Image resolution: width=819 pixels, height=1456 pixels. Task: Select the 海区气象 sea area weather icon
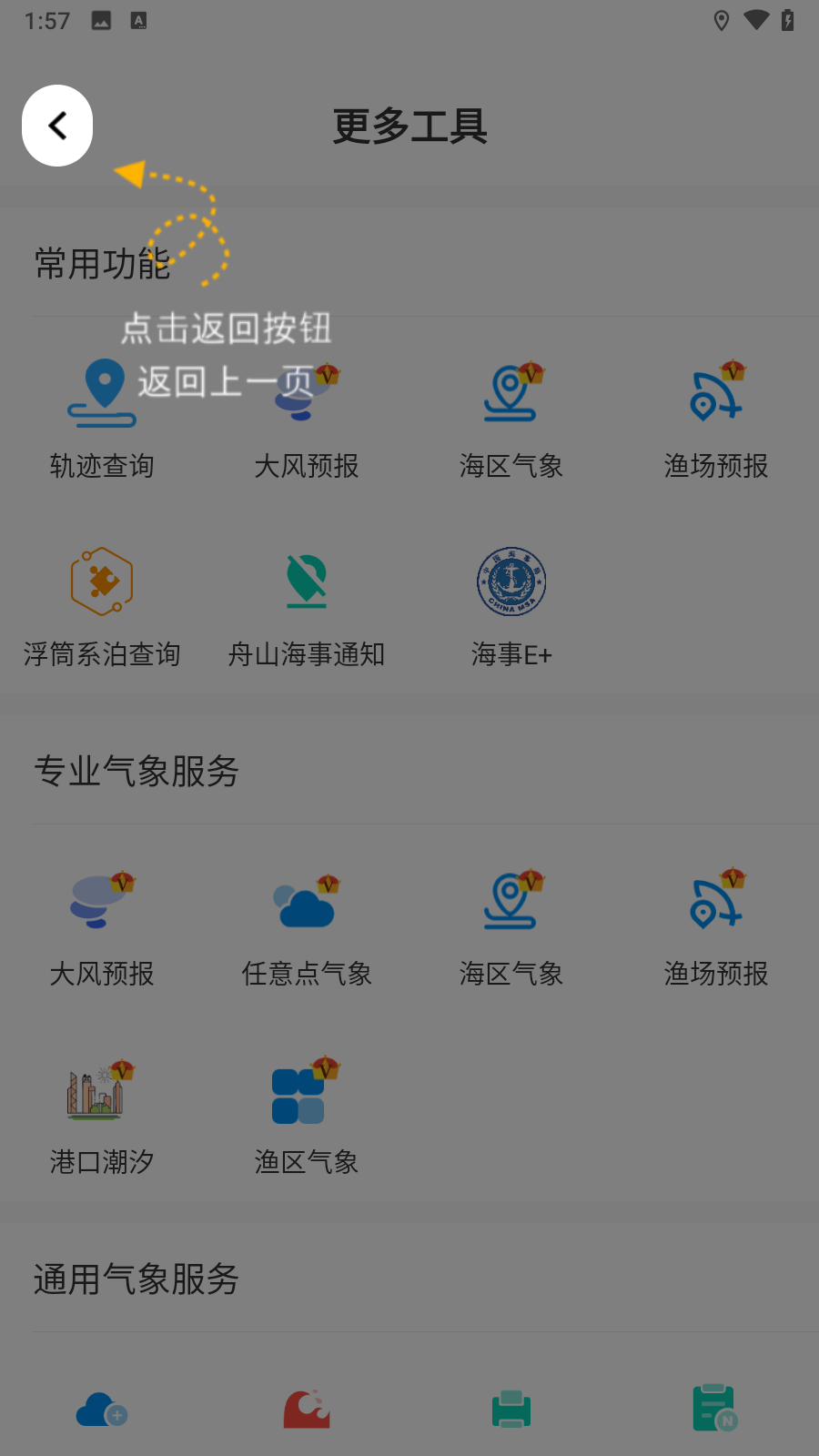tap(511, 419)
